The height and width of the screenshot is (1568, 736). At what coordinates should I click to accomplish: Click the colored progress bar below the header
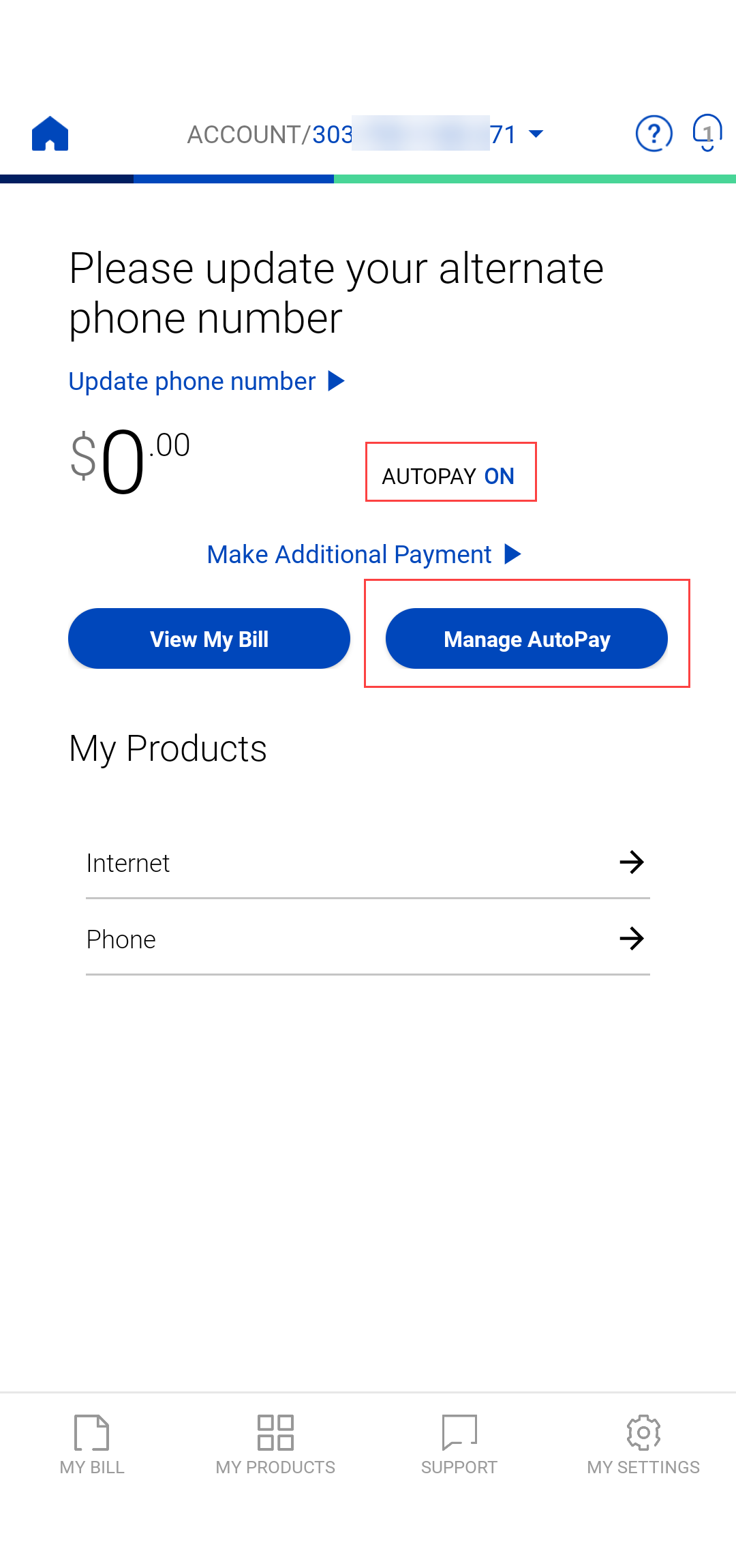pos(368,179)
